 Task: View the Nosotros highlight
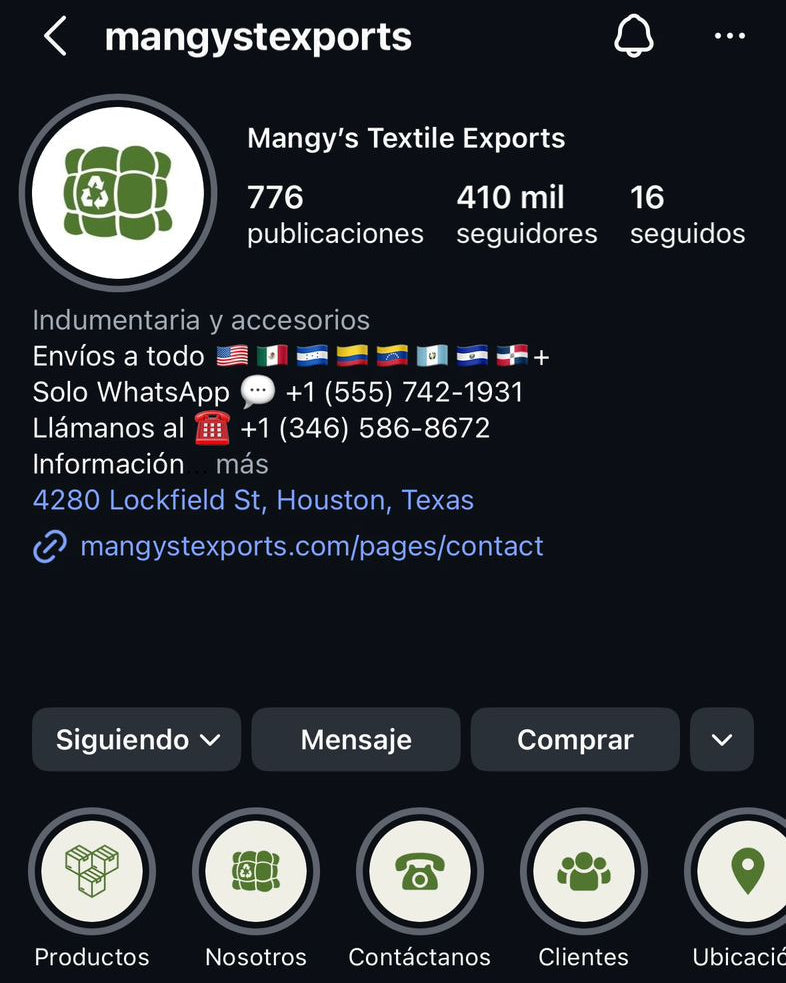256,871
